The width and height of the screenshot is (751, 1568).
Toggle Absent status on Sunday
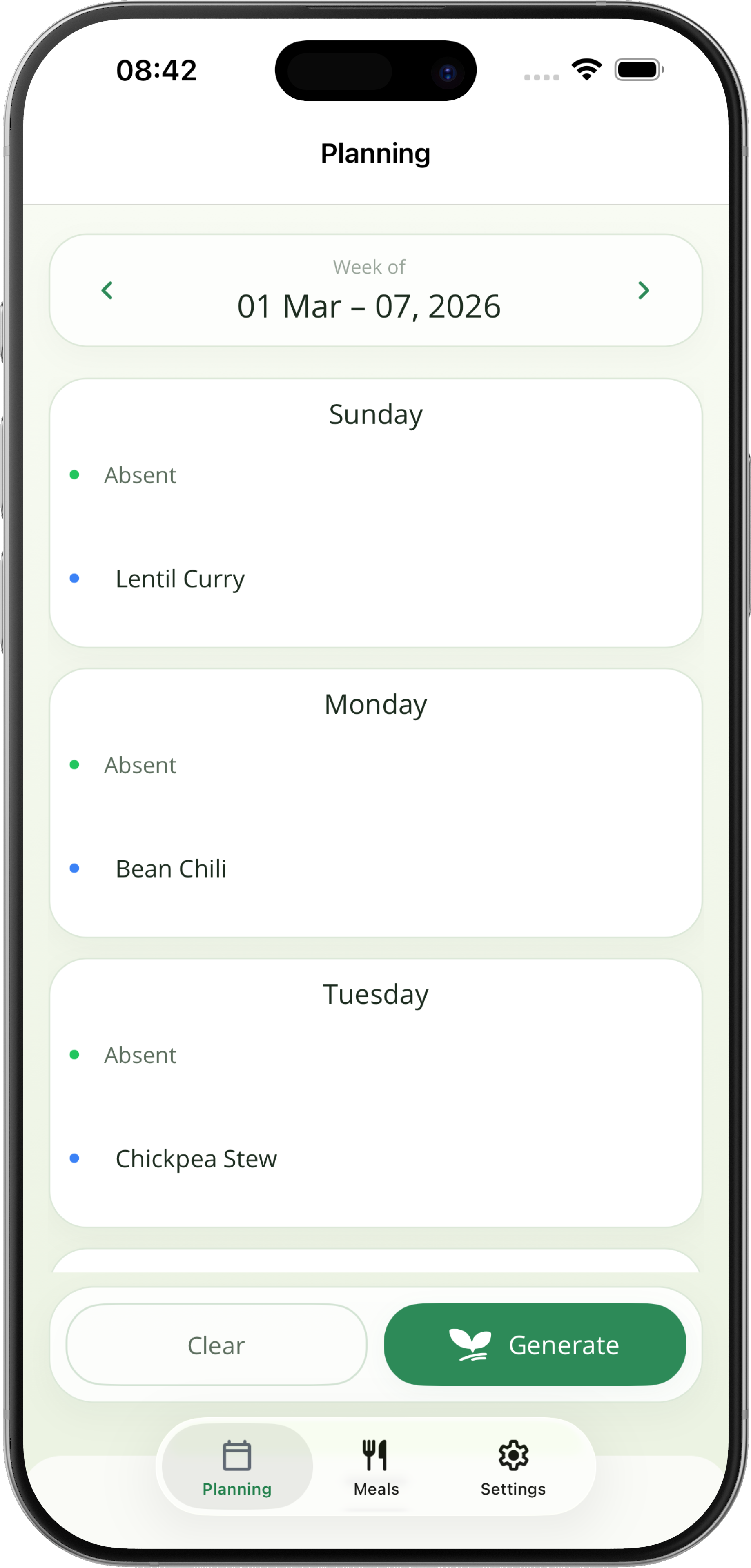click(140, 475)
